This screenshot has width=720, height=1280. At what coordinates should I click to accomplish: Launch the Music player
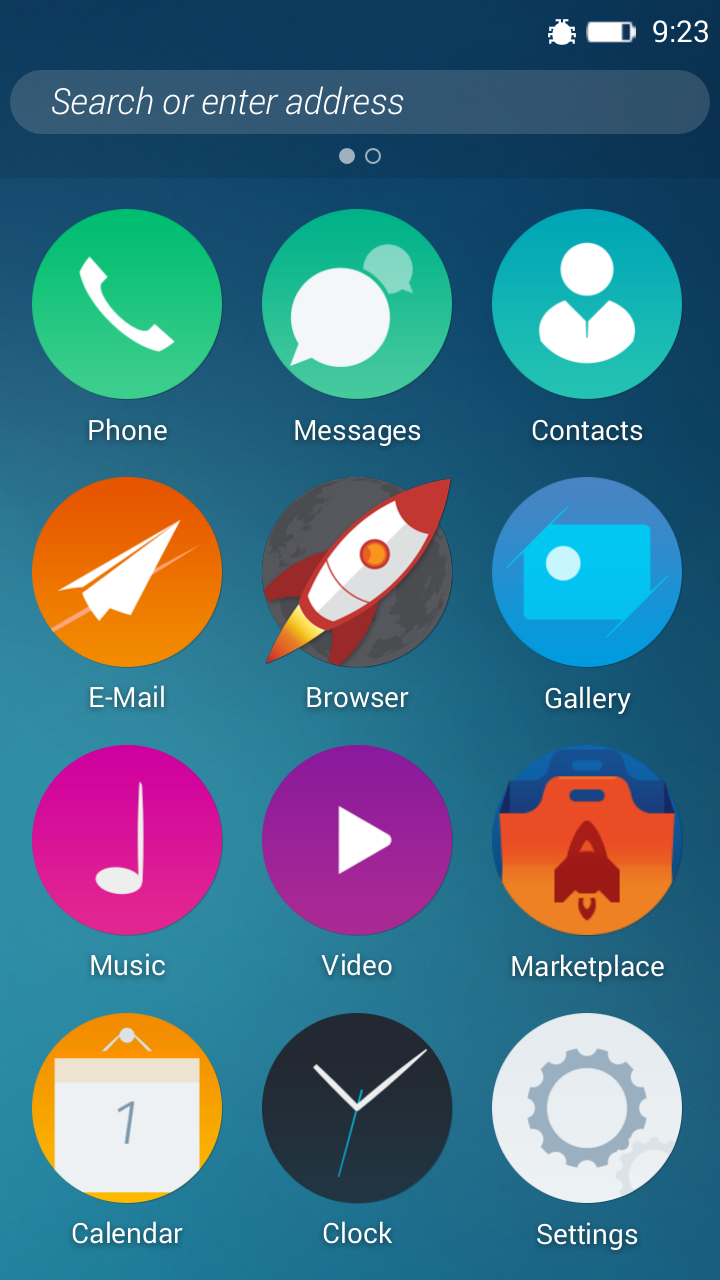tap(127, 839)
